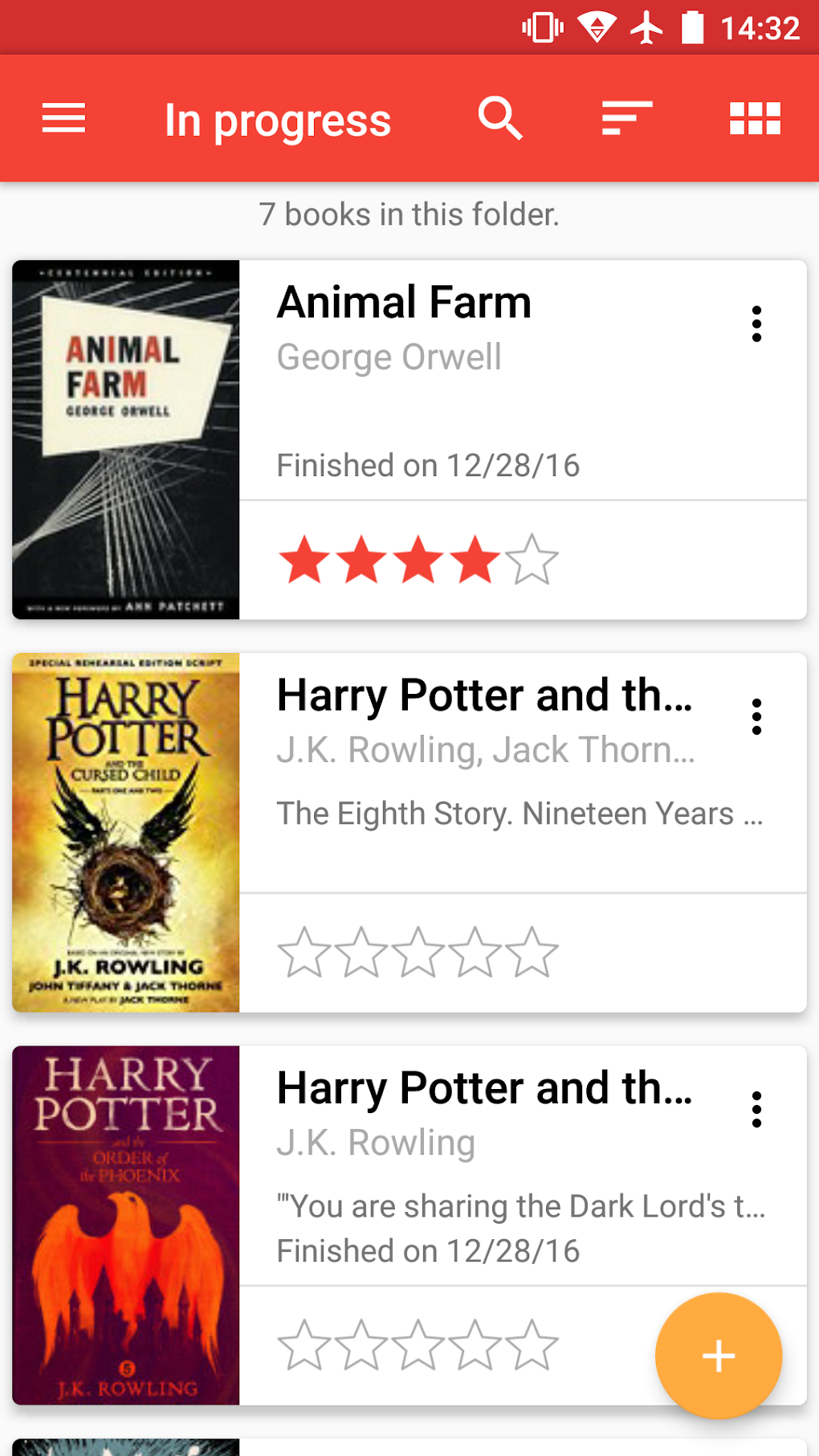Open options for the Dark Lord book

point(756,1109)
